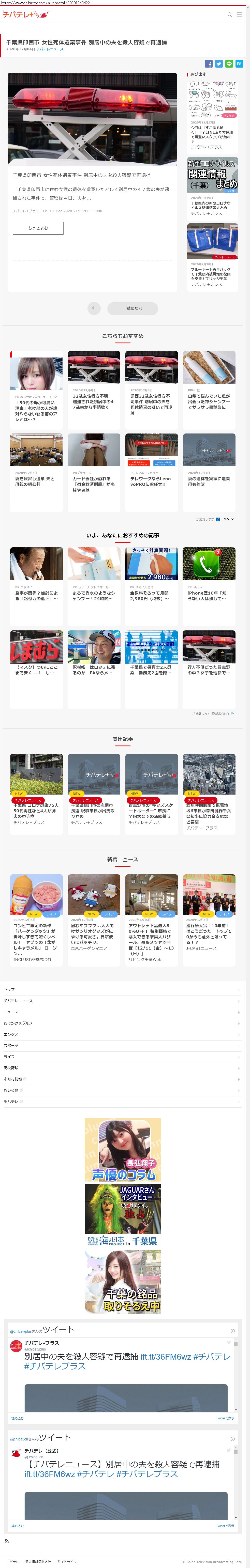The height and width of the screenshot is (1568, 250).
Task: Open the おでかけ&グルメ menu row
Action: coord(122,1023)
